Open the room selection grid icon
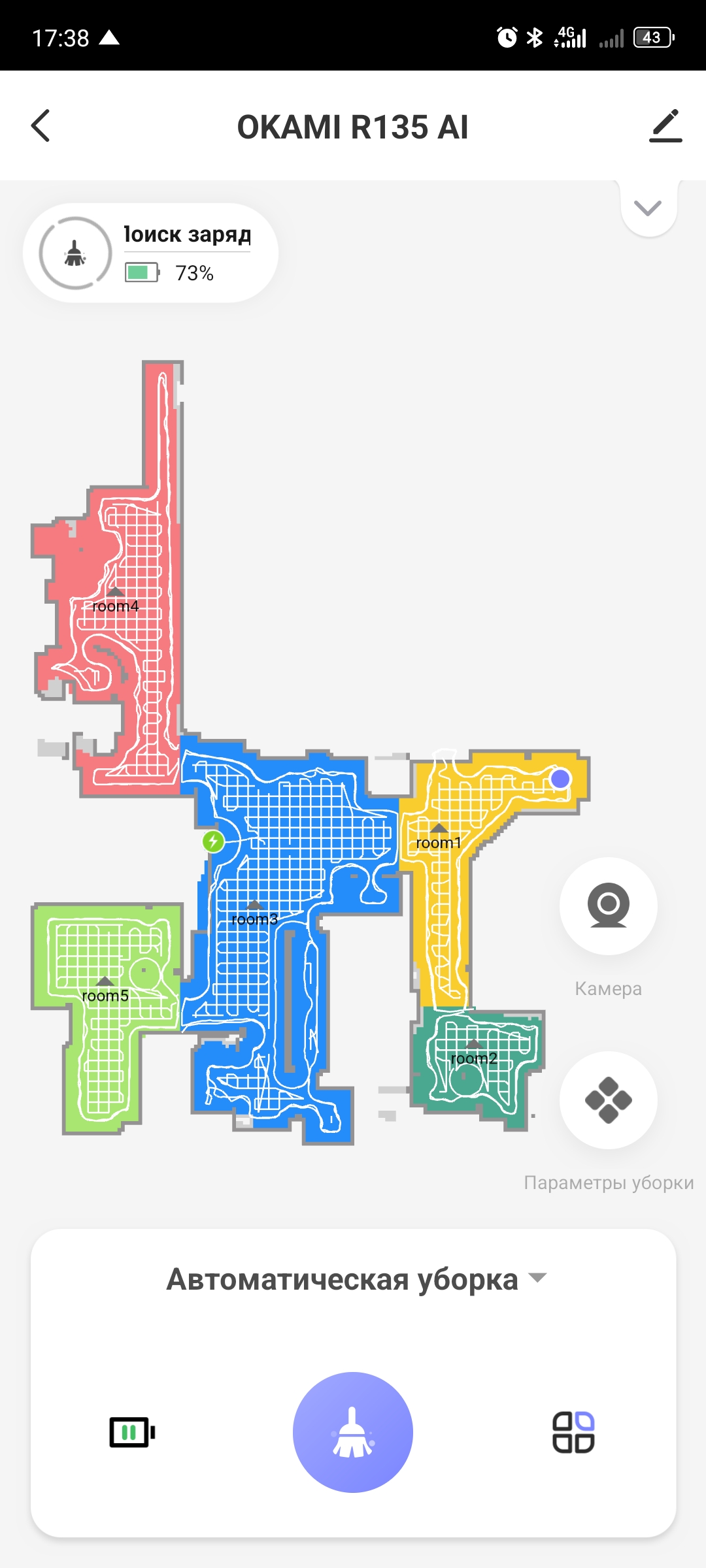 573,1432
